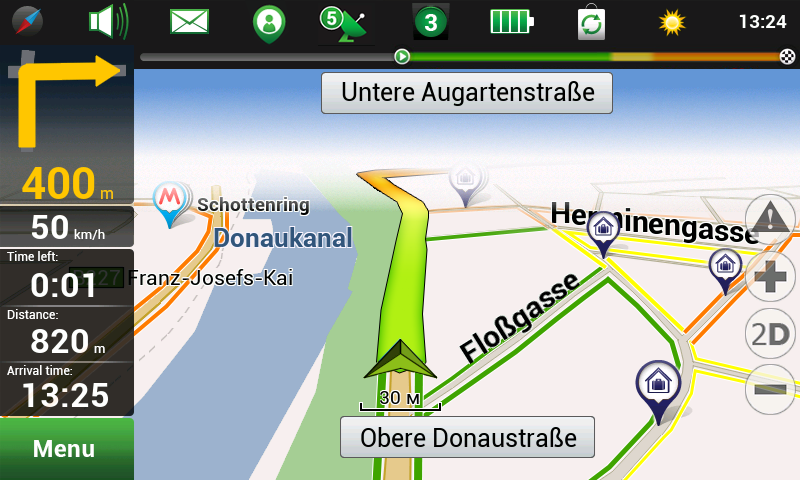
Task: Open the main Menu
Action: pos(64,449)
